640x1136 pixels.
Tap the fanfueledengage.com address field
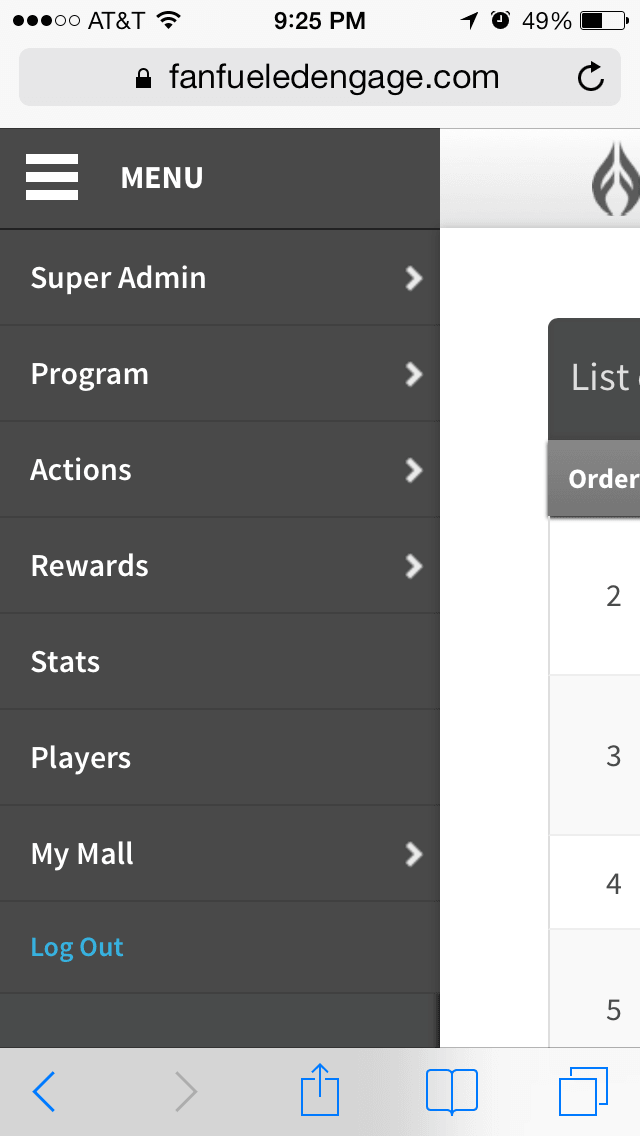point(320,77)
